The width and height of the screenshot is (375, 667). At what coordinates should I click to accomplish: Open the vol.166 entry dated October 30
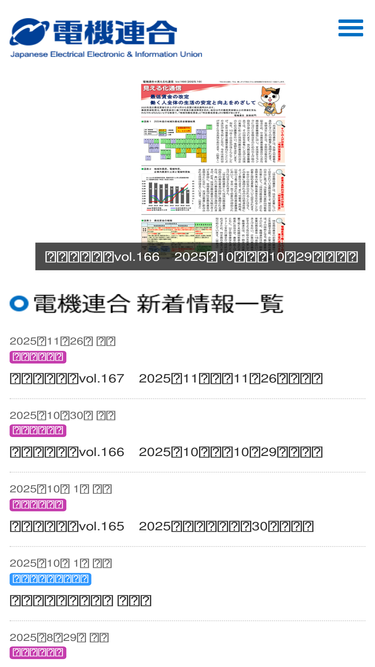coord(166,452)
